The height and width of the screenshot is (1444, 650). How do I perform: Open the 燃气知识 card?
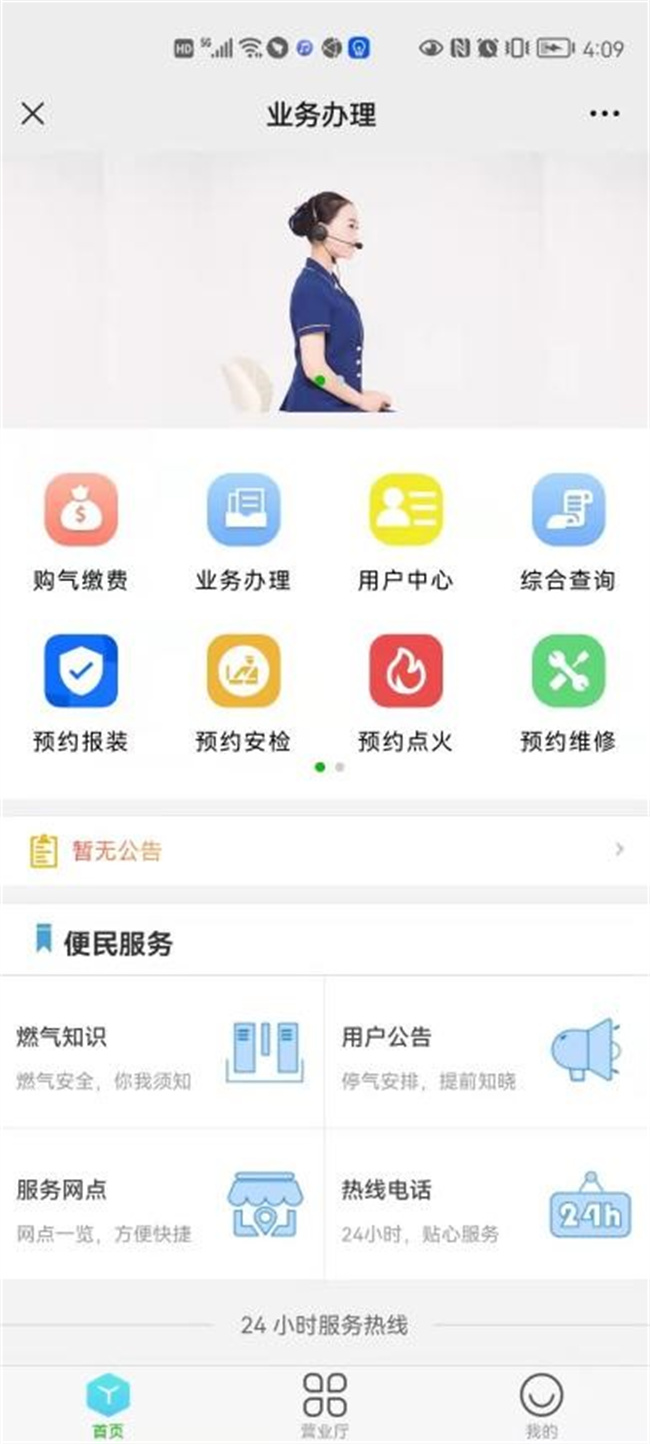pos(162,1052)
